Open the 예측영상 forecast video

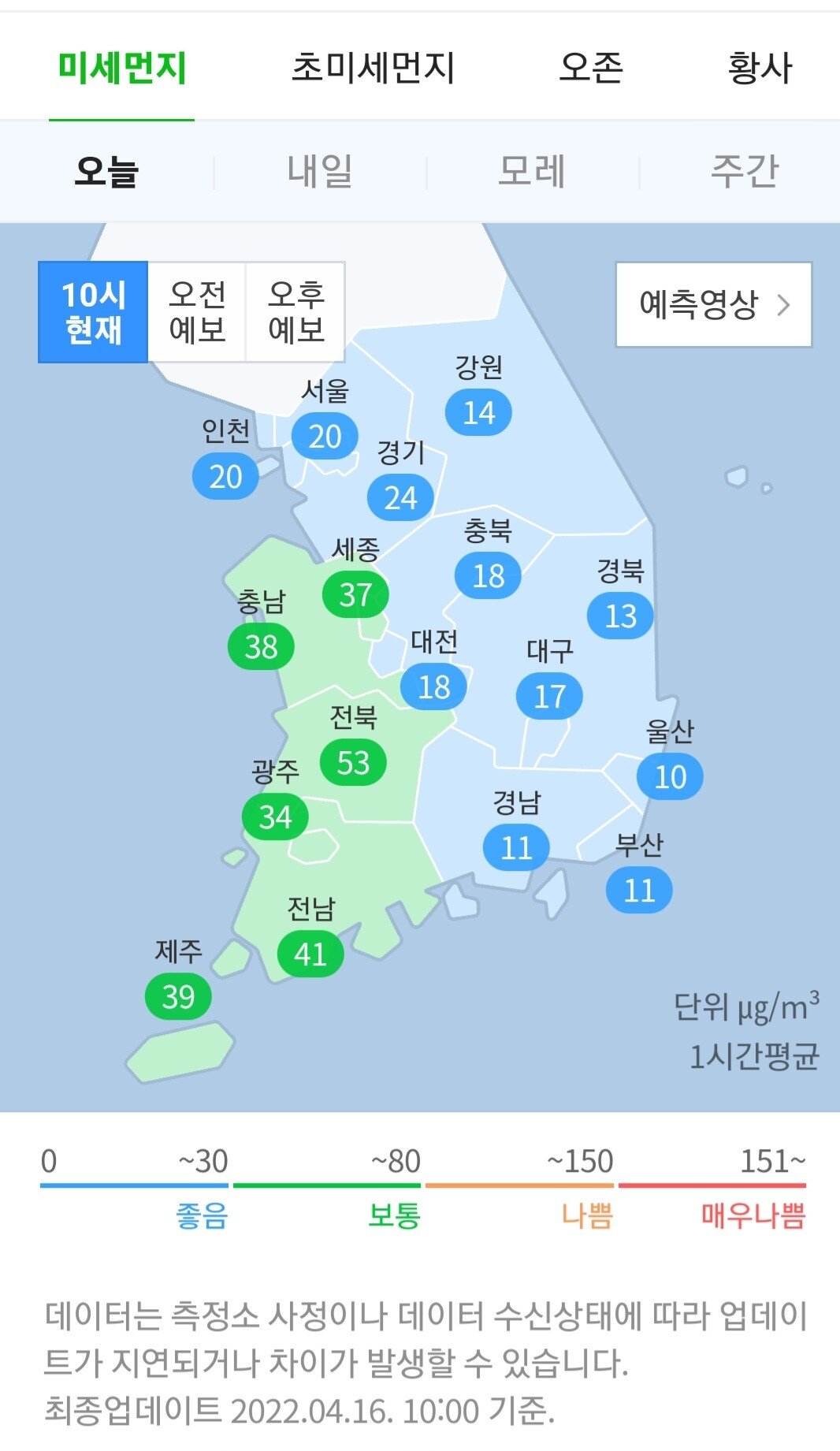(713, 305)
